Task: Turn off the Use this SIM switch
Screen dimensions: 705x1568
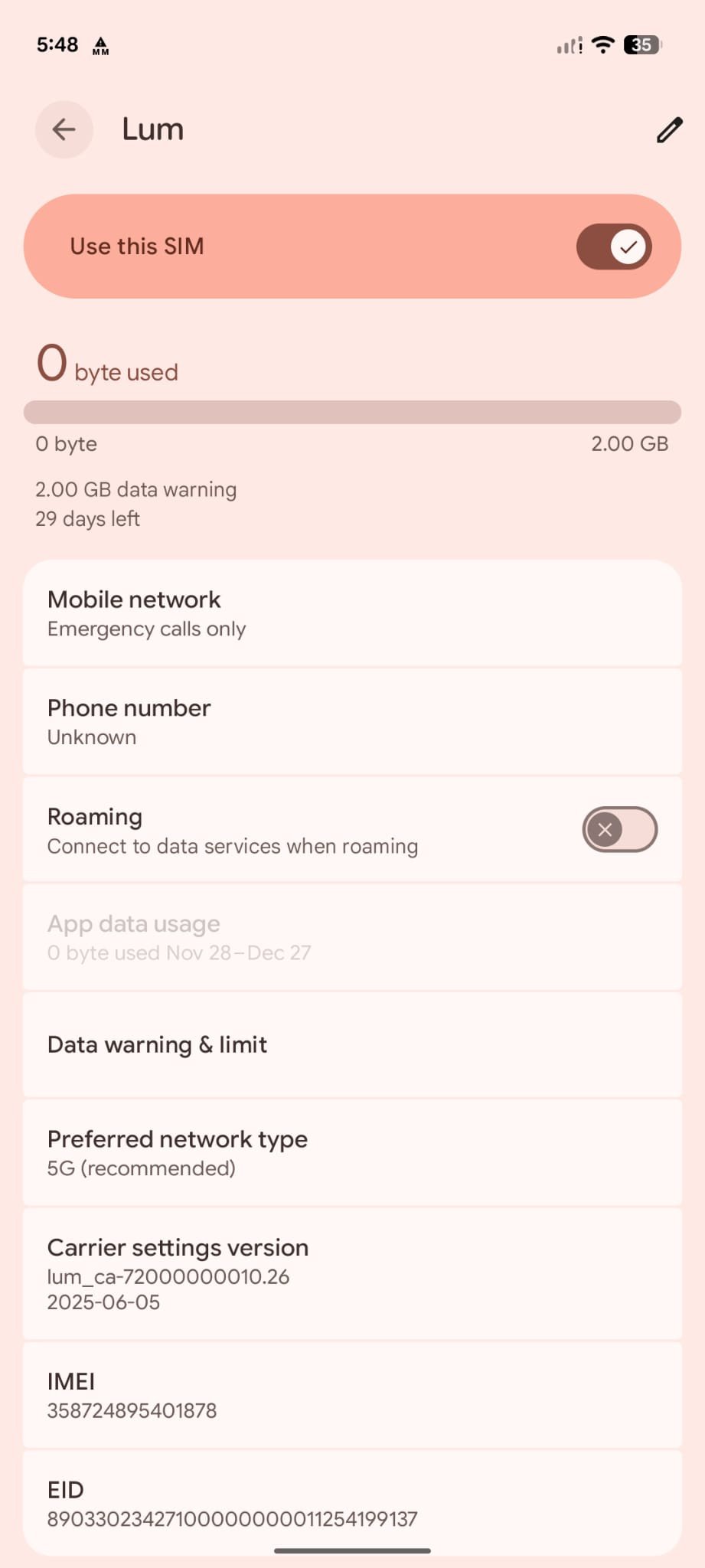Action: point(614,247)
